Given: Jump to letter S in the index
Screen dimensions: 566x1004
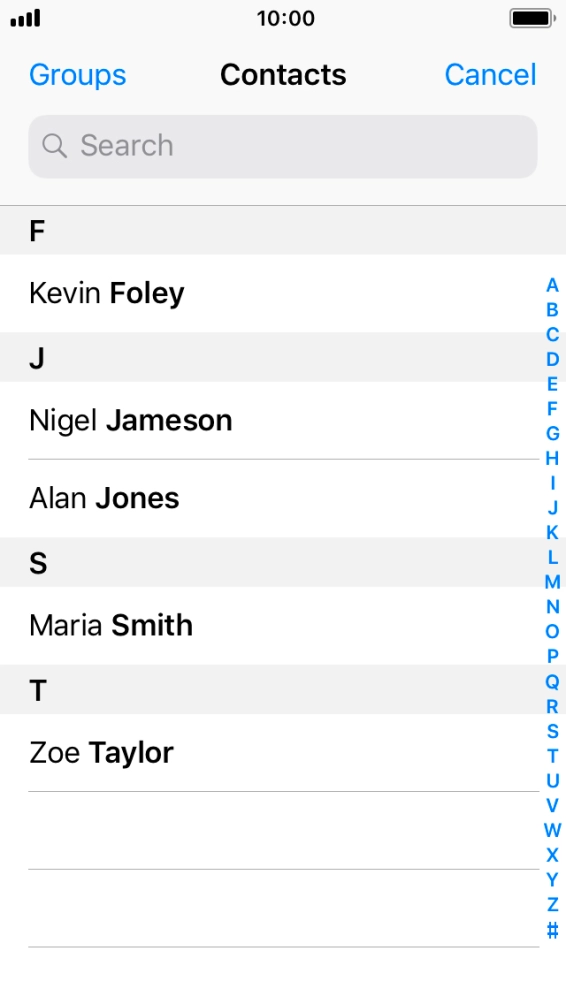Looking at the screenshot, I should point(553,731).
